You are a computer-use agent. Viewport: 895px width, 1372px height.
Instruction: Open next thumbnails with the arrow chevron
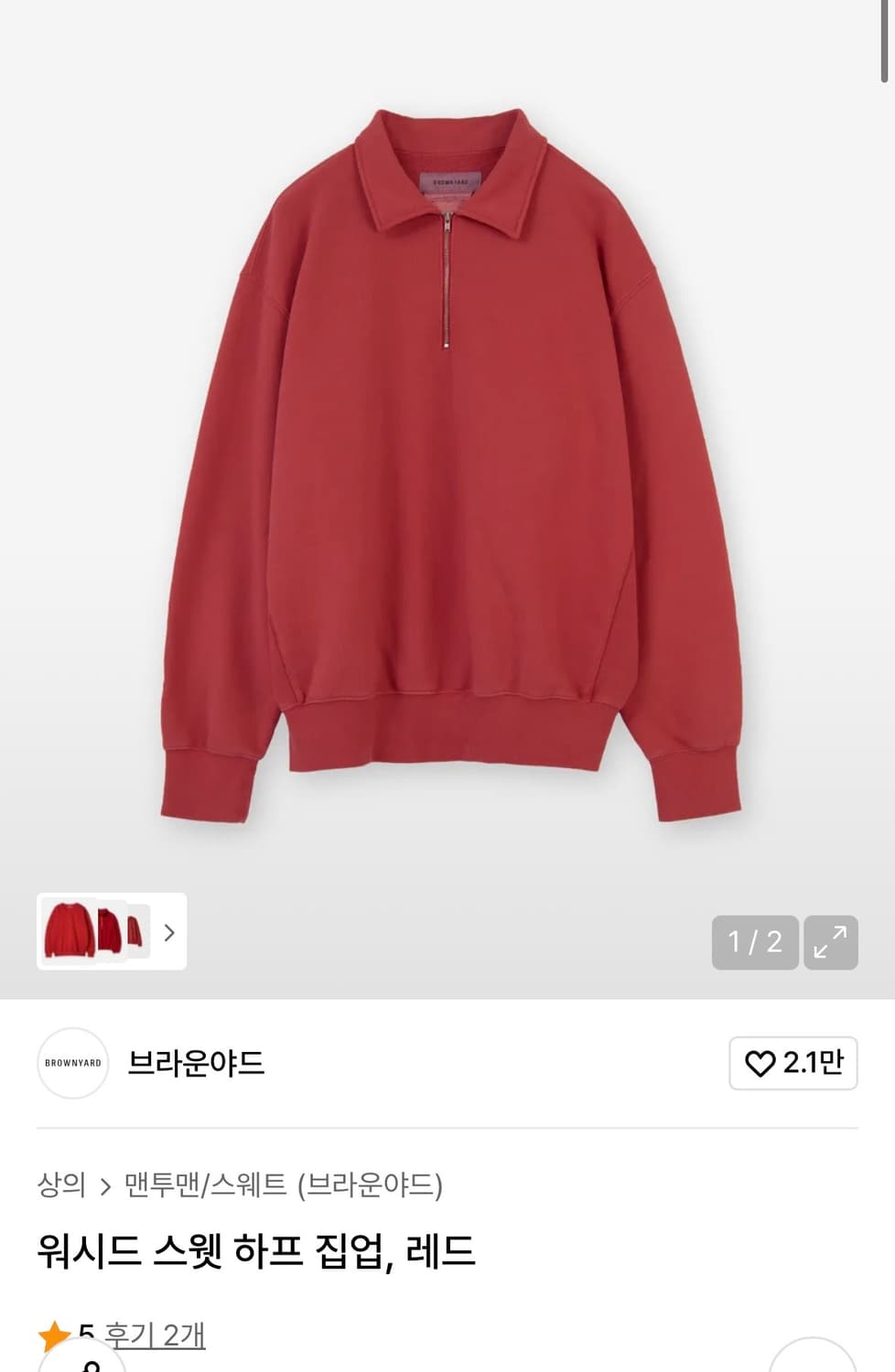coord(169,933)
